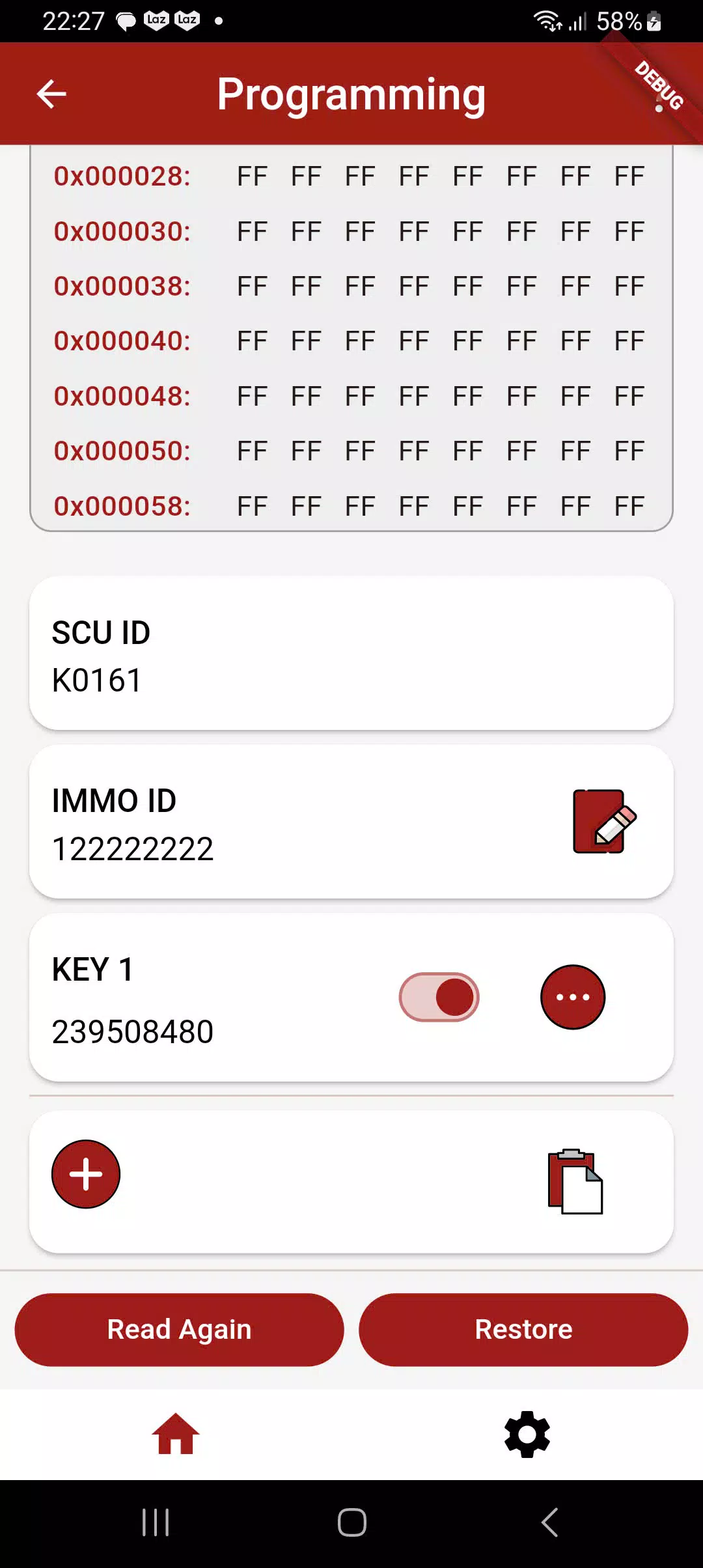Toggle the KEY 1 switch off
The height and width of the screenshot is (1568, 703).
[439, 997]
